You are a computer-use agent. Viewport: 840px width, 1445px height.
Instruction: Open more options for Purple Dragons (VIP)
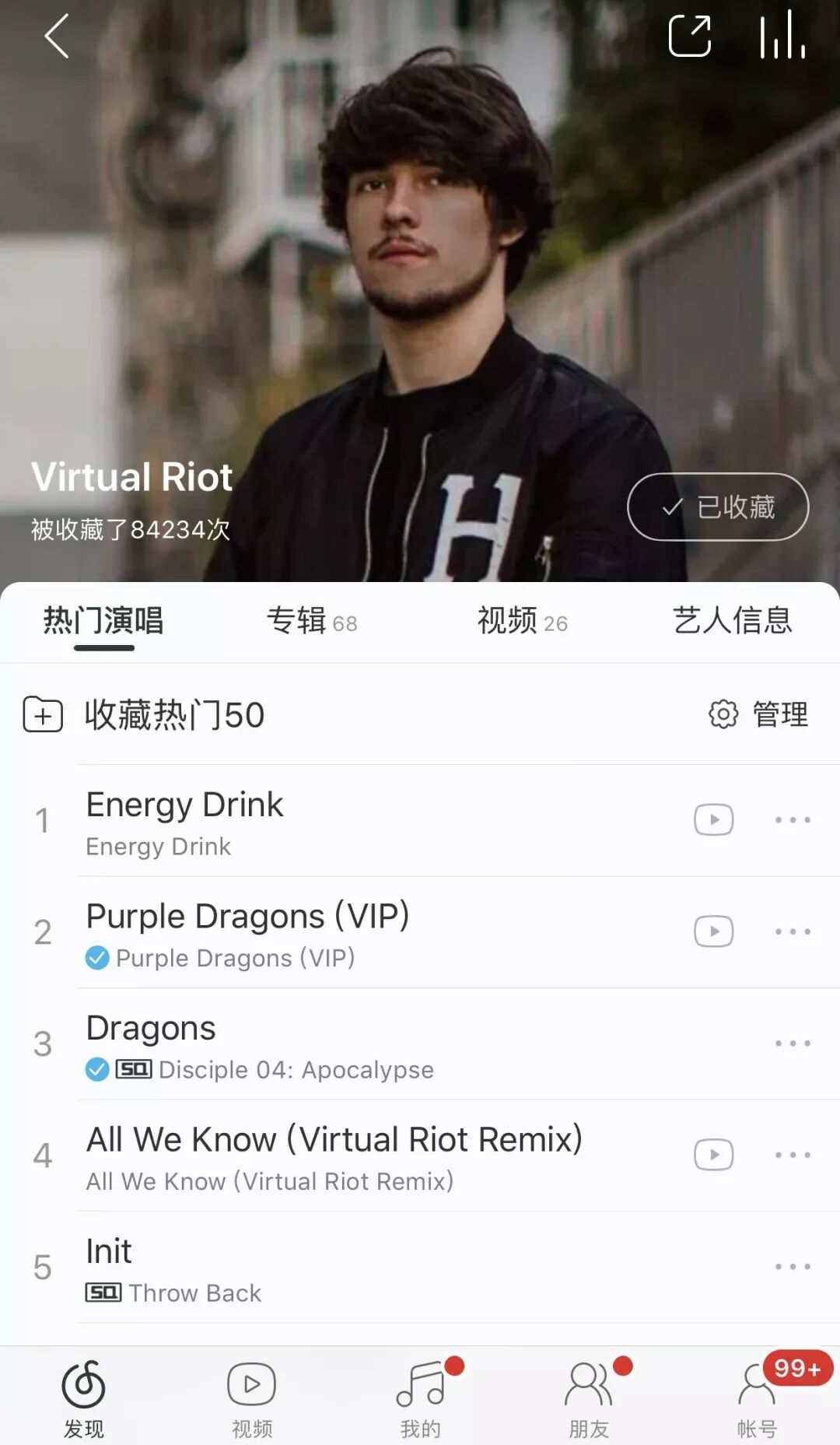pyautogui.click(x=793, y=931)
